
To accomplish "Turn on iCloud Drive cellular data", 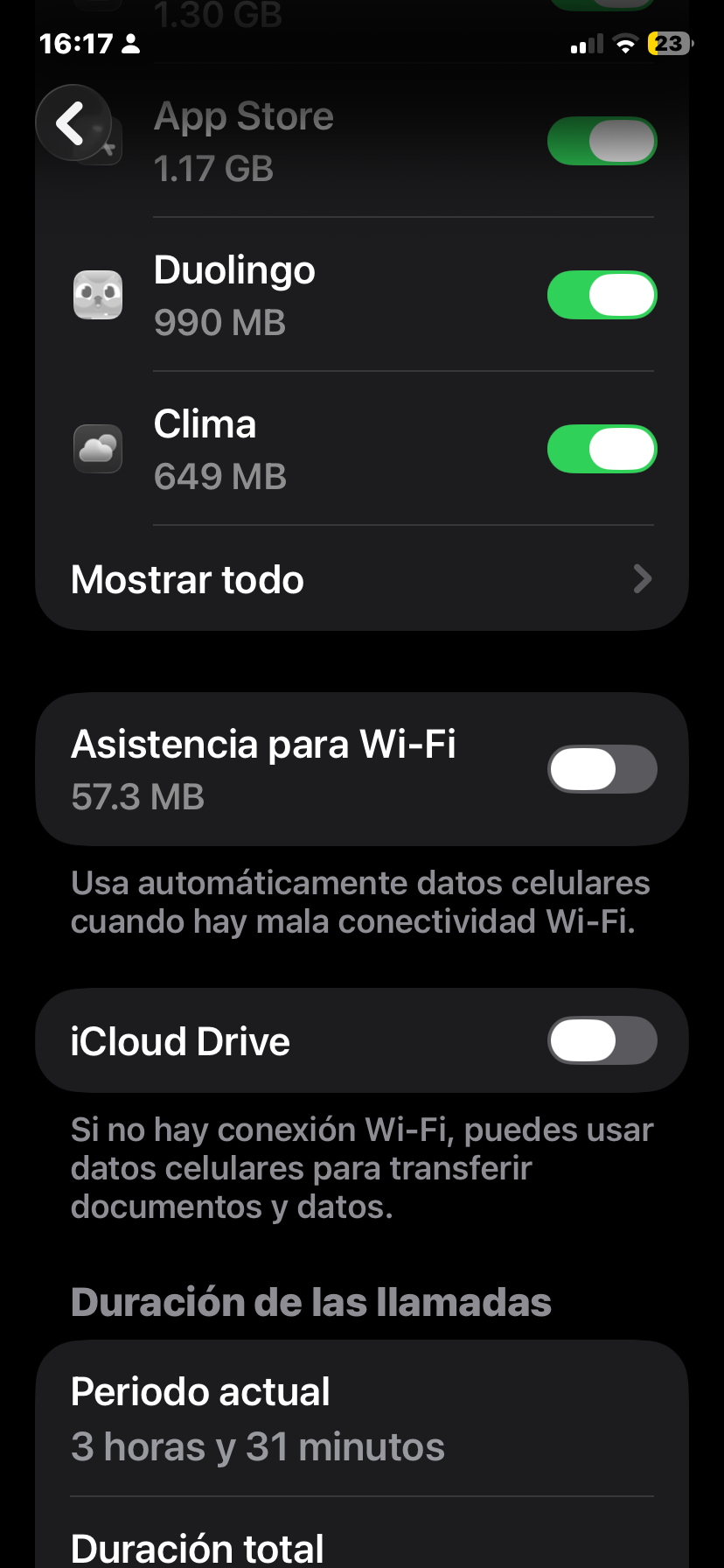I will (602, 1041).
